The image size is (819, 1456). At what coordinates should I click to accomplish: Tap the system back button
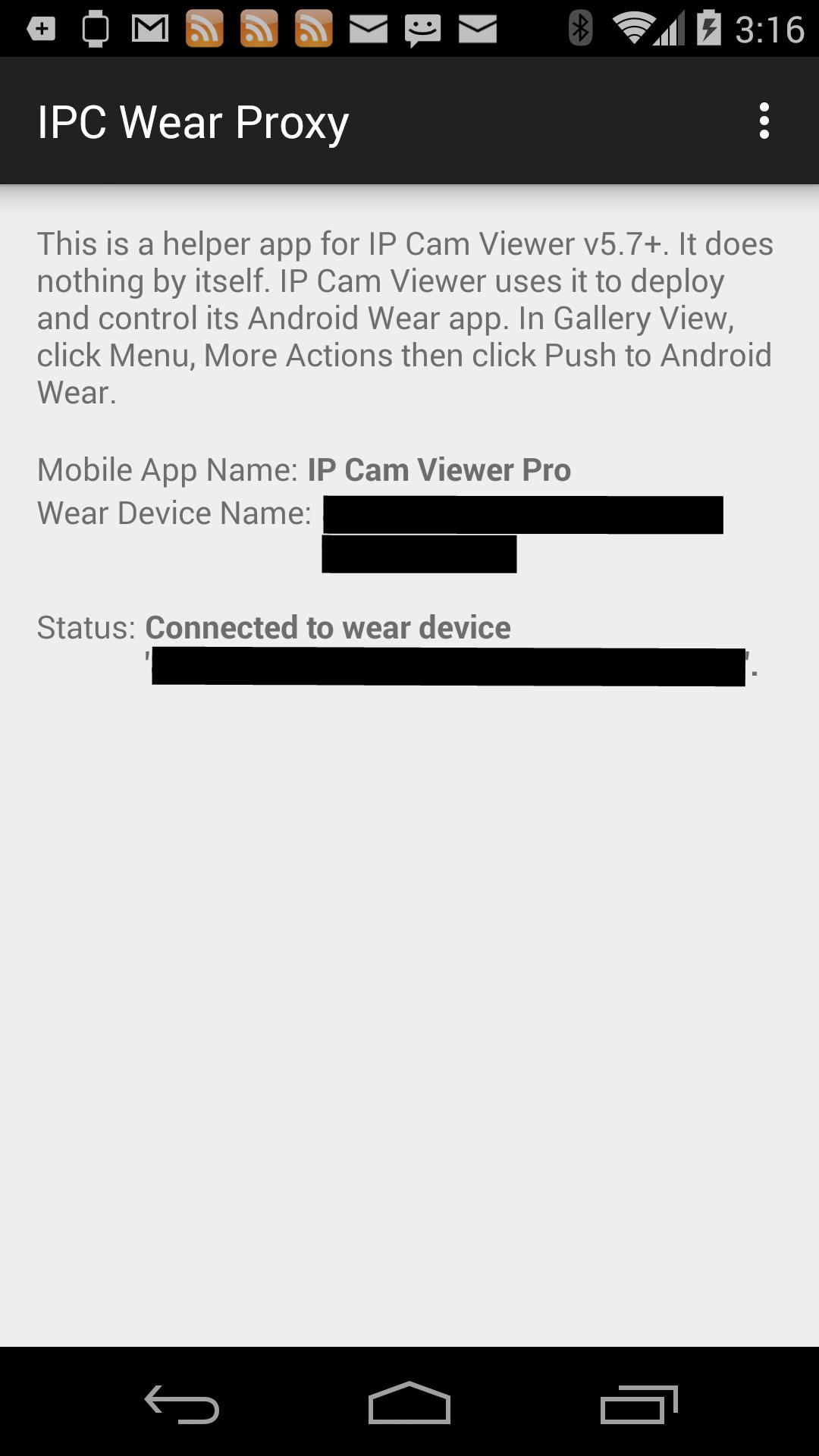pos(182,1404)
